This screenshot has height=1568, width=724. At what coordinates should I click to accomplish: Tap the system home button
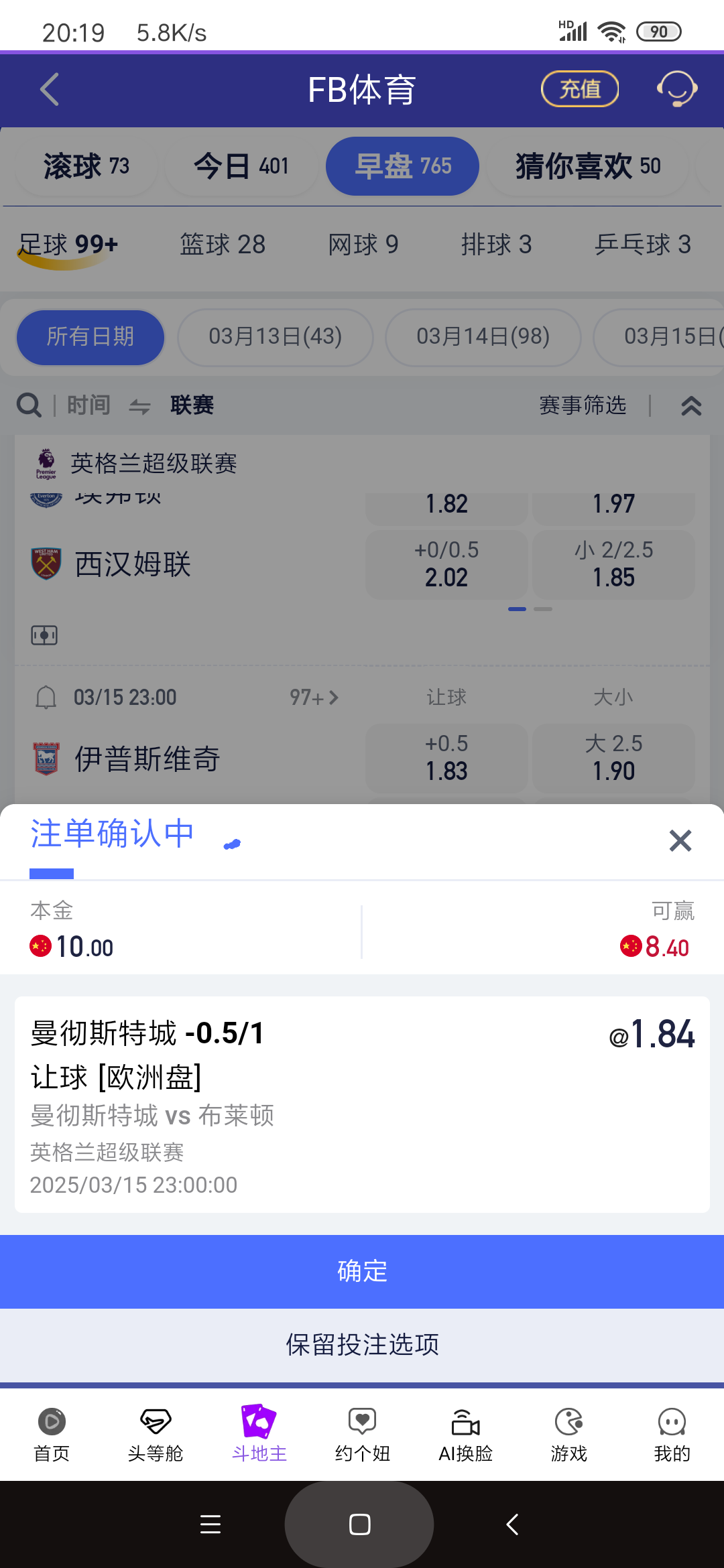[359, 1524]
